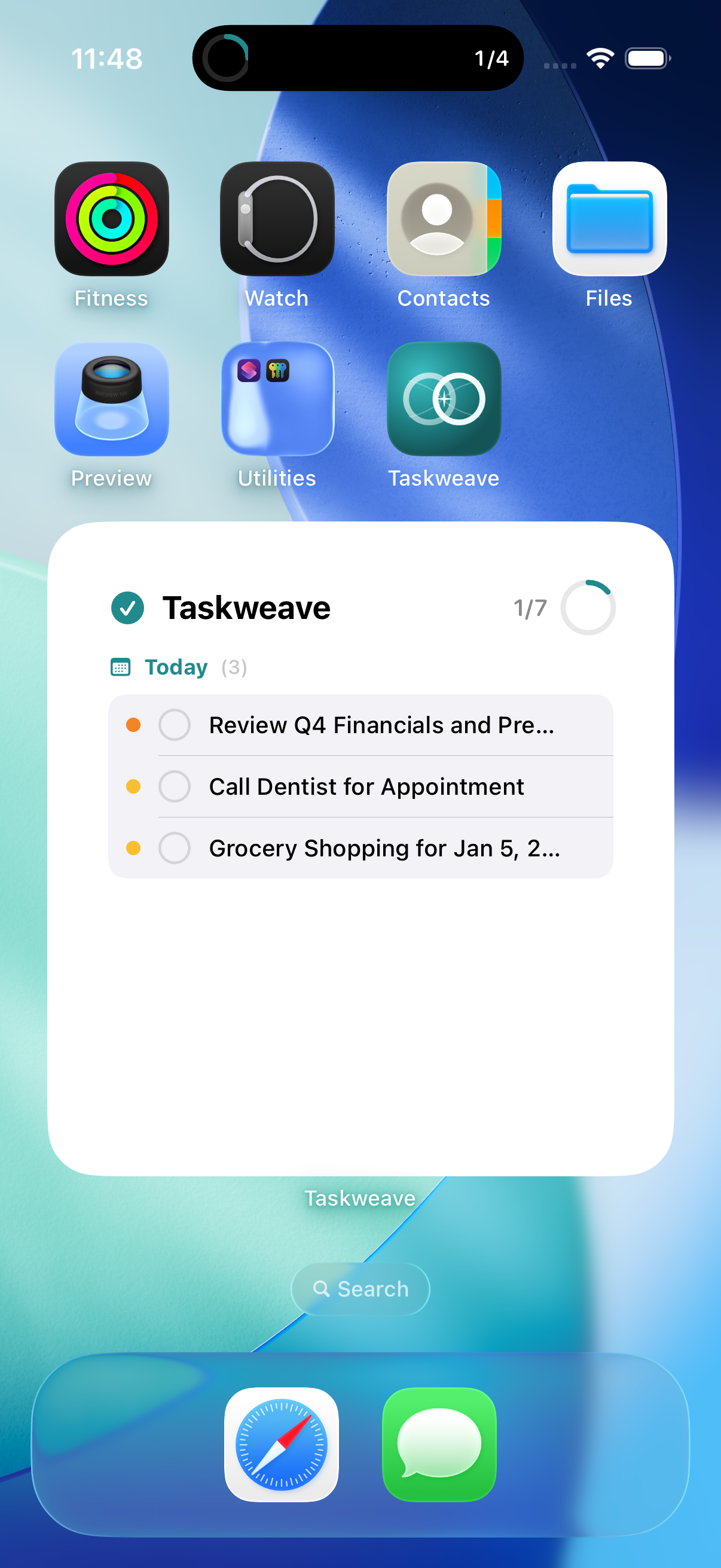Image resolution: width=721 pixels, height=1568 pixels.
Task: Open the Utilities folder
Action: tap(277, 399)
